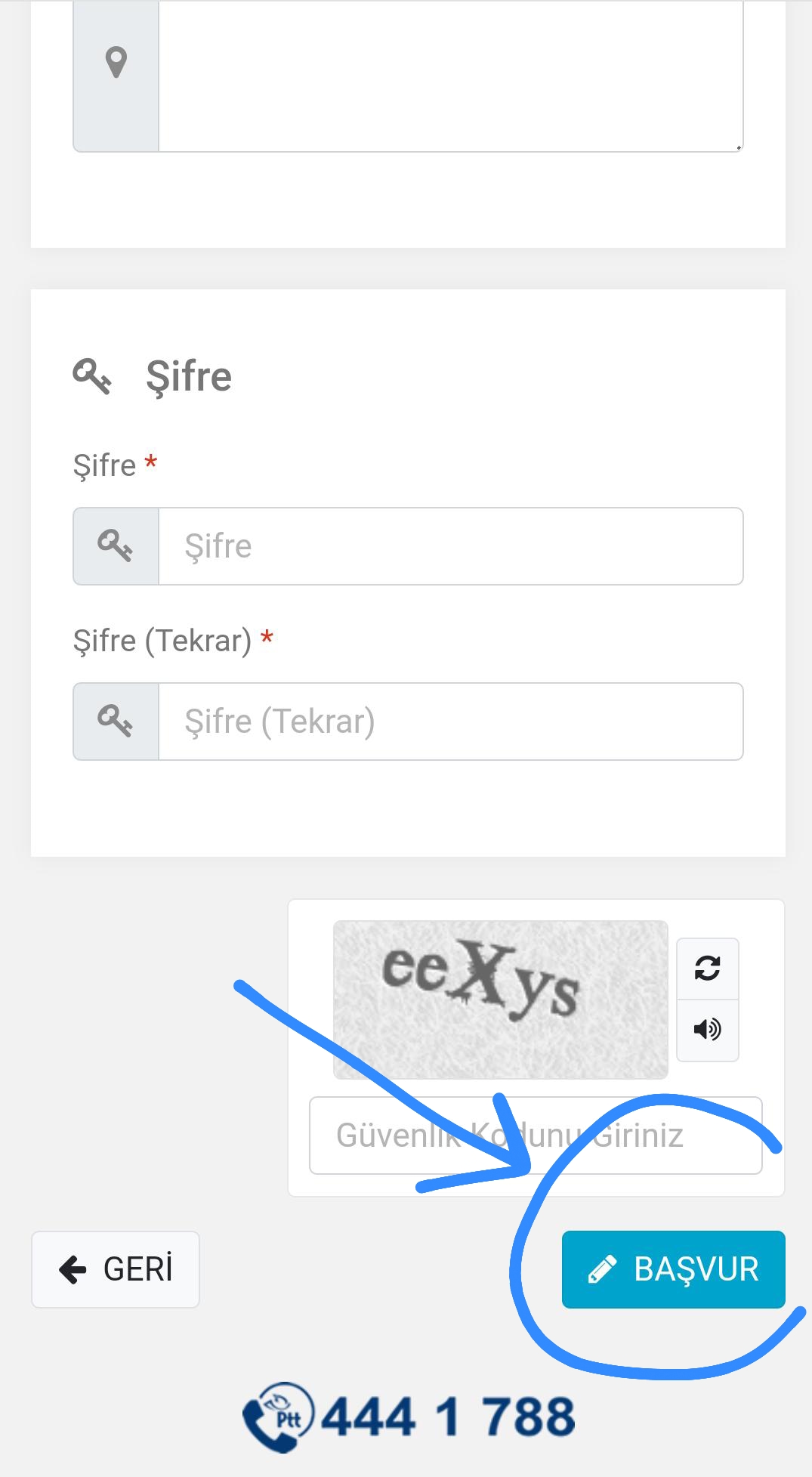812x1477 pixels.
Task: Play the captcha audio
Action: 708,1030
